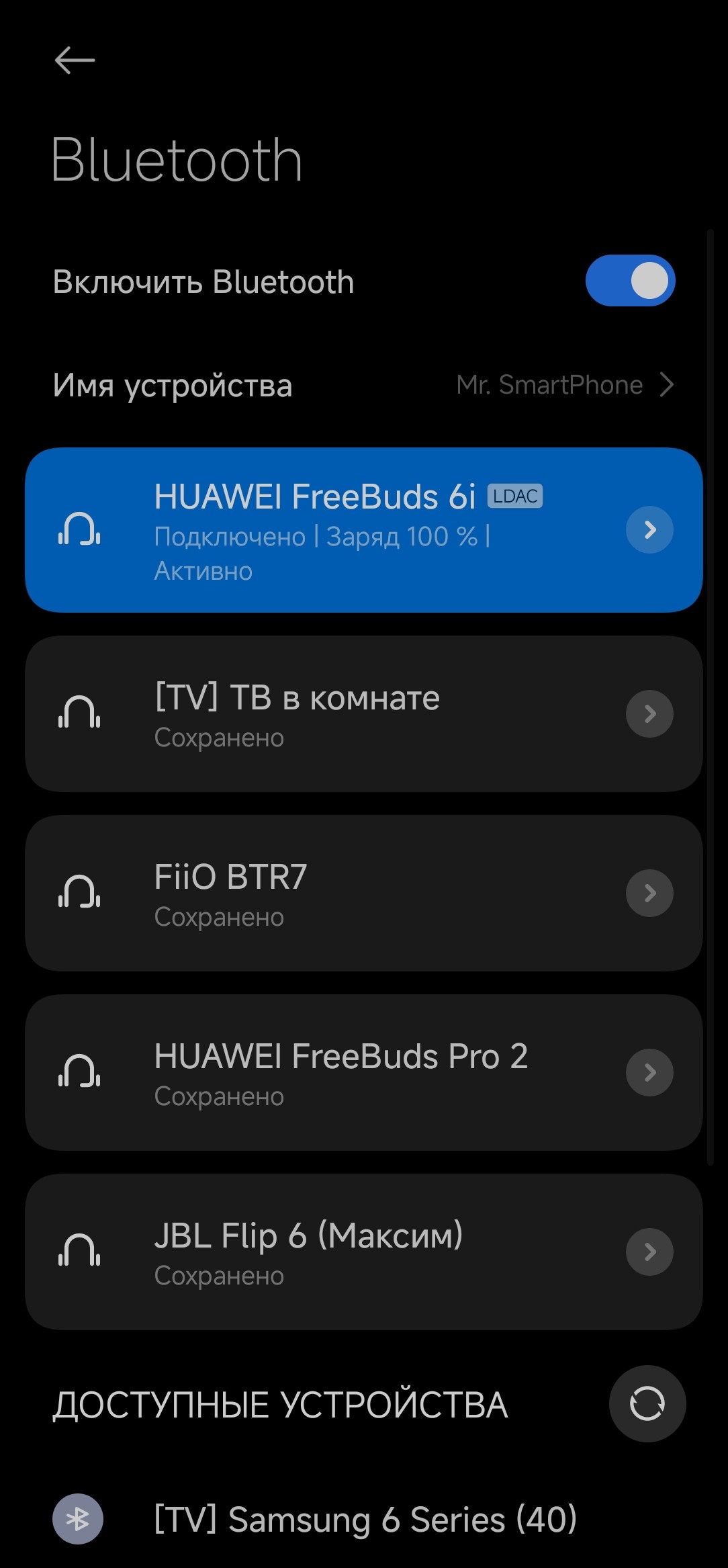Image resolution: width=728 pixels, height=1568 pixels.
Task: Open details arrow for HUAWEI FreeBuds Pro 2
Action: 649,1073
